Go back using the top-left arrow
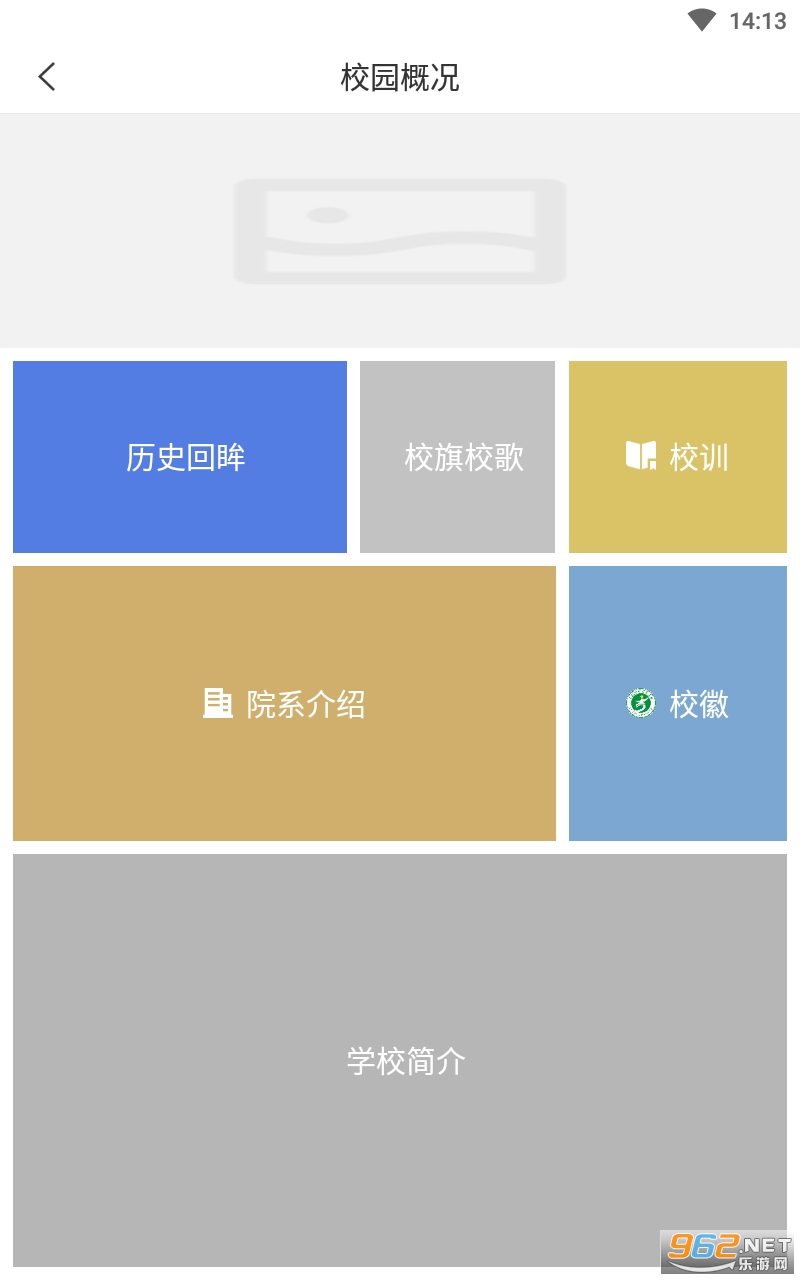800x1280 pixels. pyautogui.click(x=47, y=77)
